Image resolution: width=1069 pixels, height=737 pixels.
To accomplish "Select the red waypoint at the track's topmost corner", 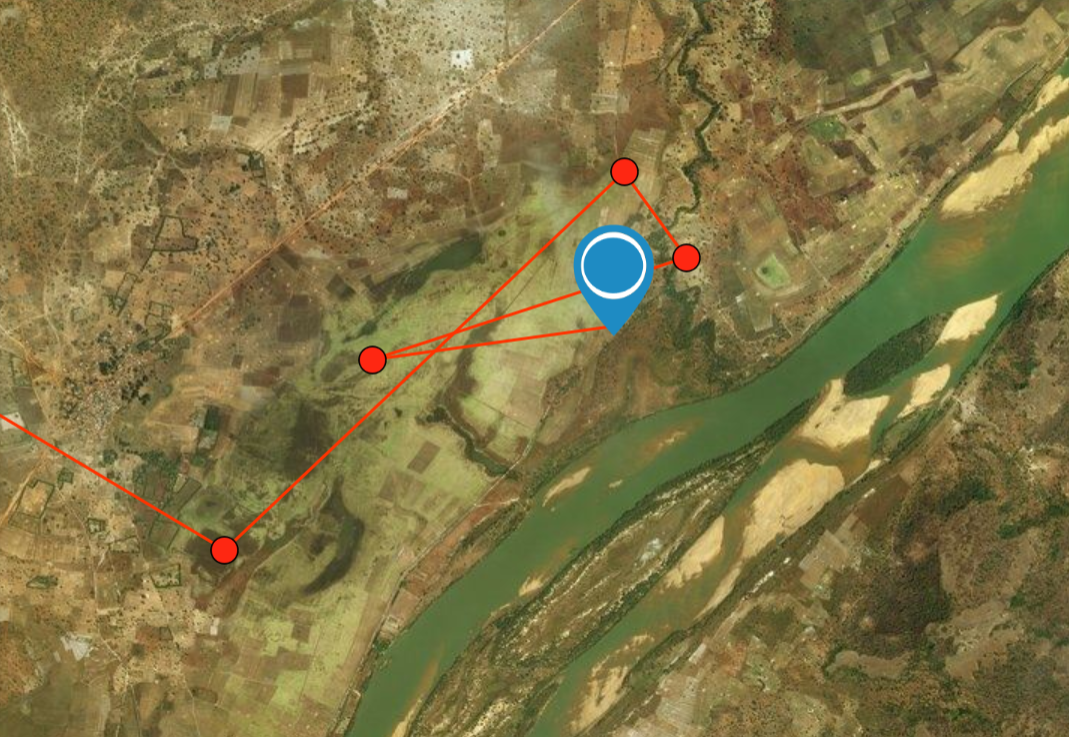I will [x=624, y=172].
